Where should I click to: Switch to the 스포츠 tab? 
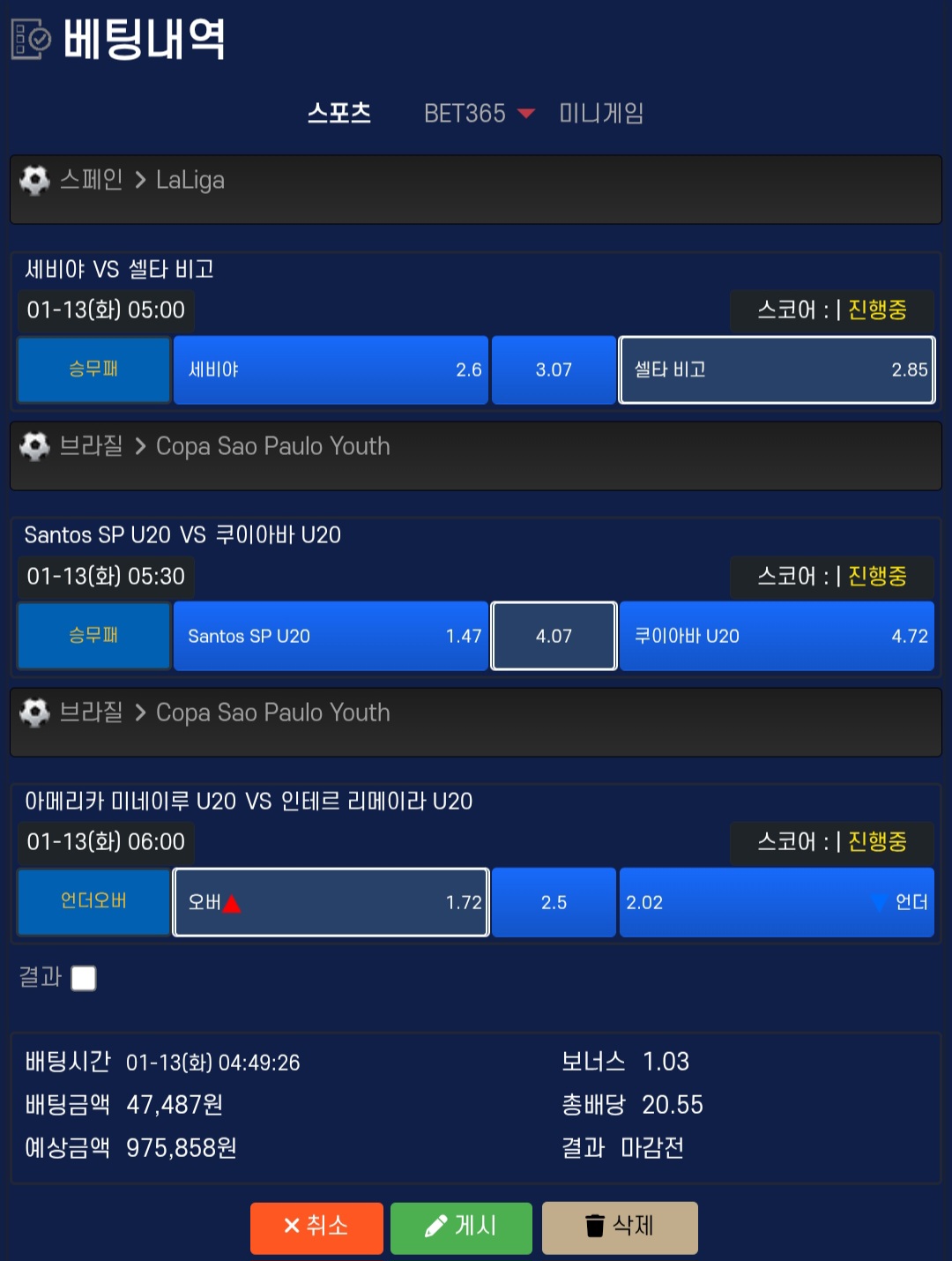coord(339,113)
